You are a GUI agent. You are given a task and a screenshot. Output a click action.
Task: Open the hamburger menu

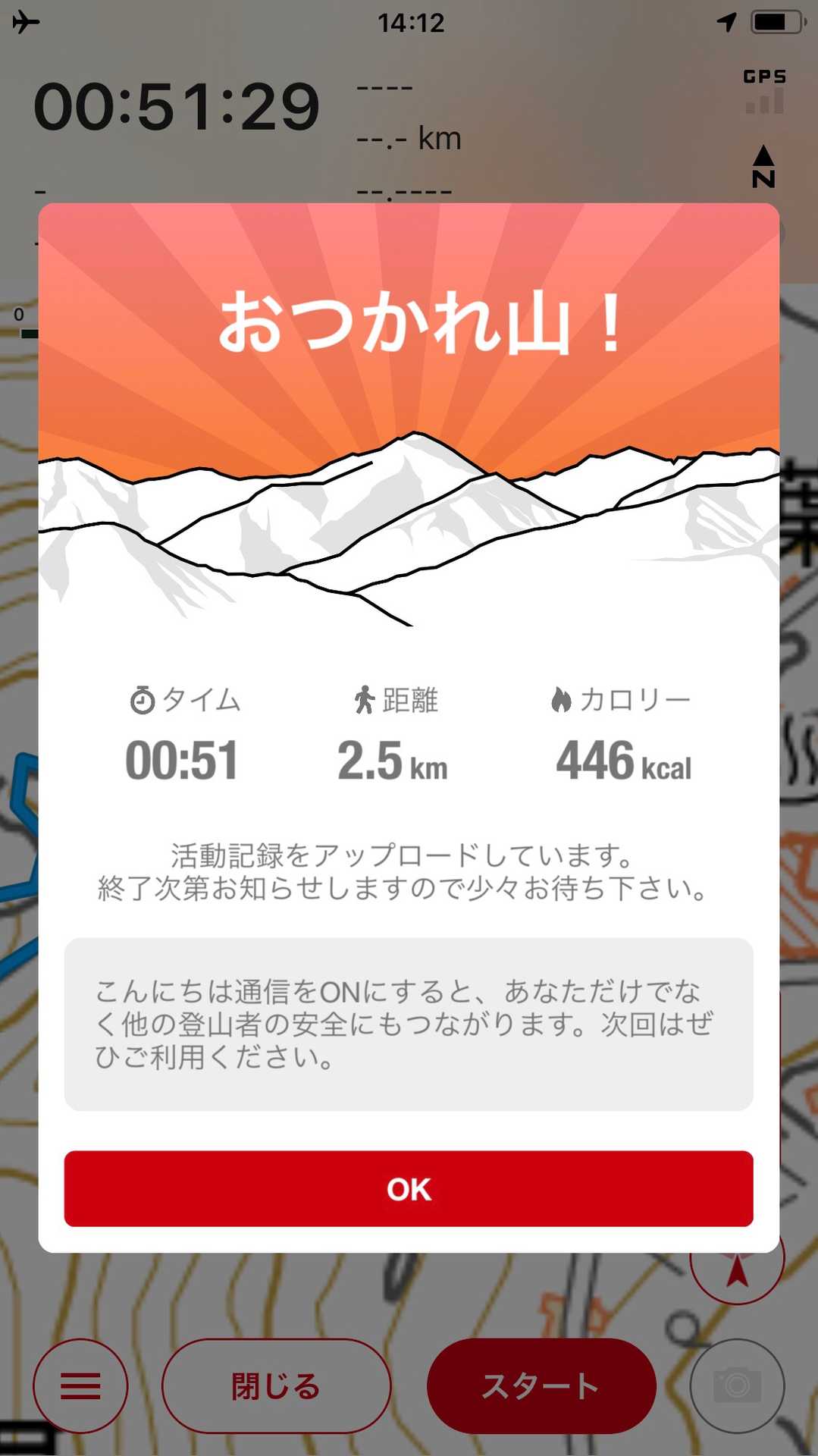click(80, 1385)
